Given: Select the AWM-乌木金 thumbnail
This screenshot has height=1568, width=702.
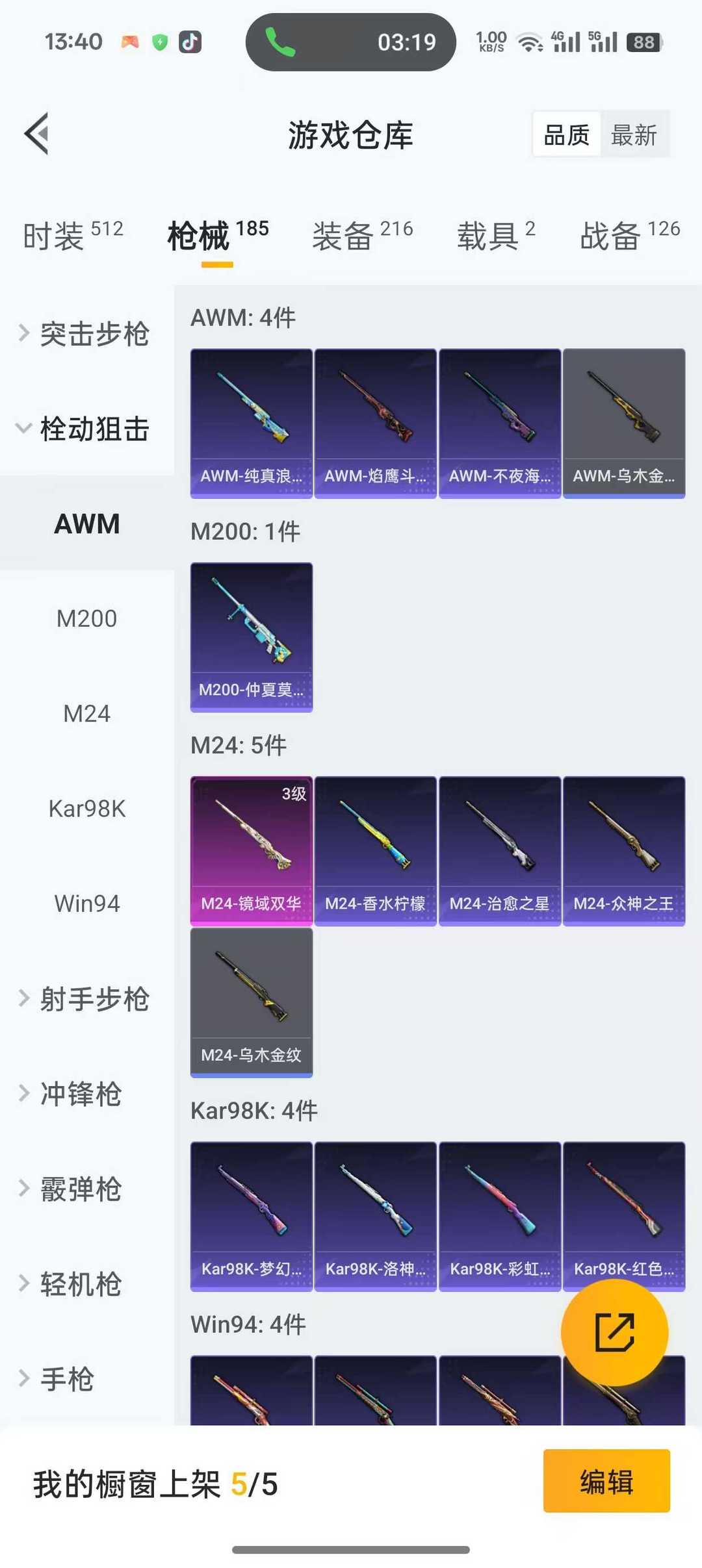Looking at the screenshot, I should click(623, 422).
